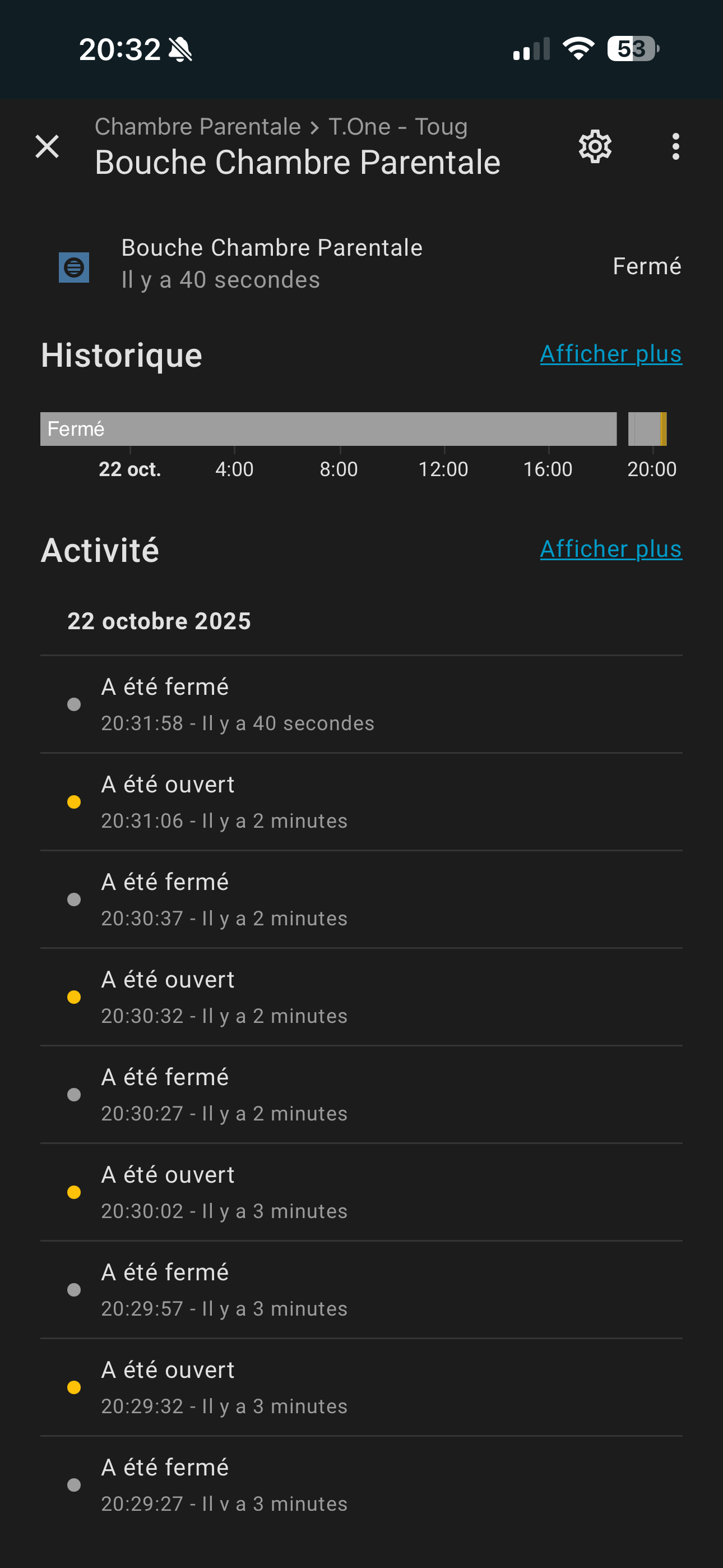The height and width of the screenshot is (1568, 723).
Task: Close the Bouche Chambre Parentale dialog
Action: [x=47, y=147]
